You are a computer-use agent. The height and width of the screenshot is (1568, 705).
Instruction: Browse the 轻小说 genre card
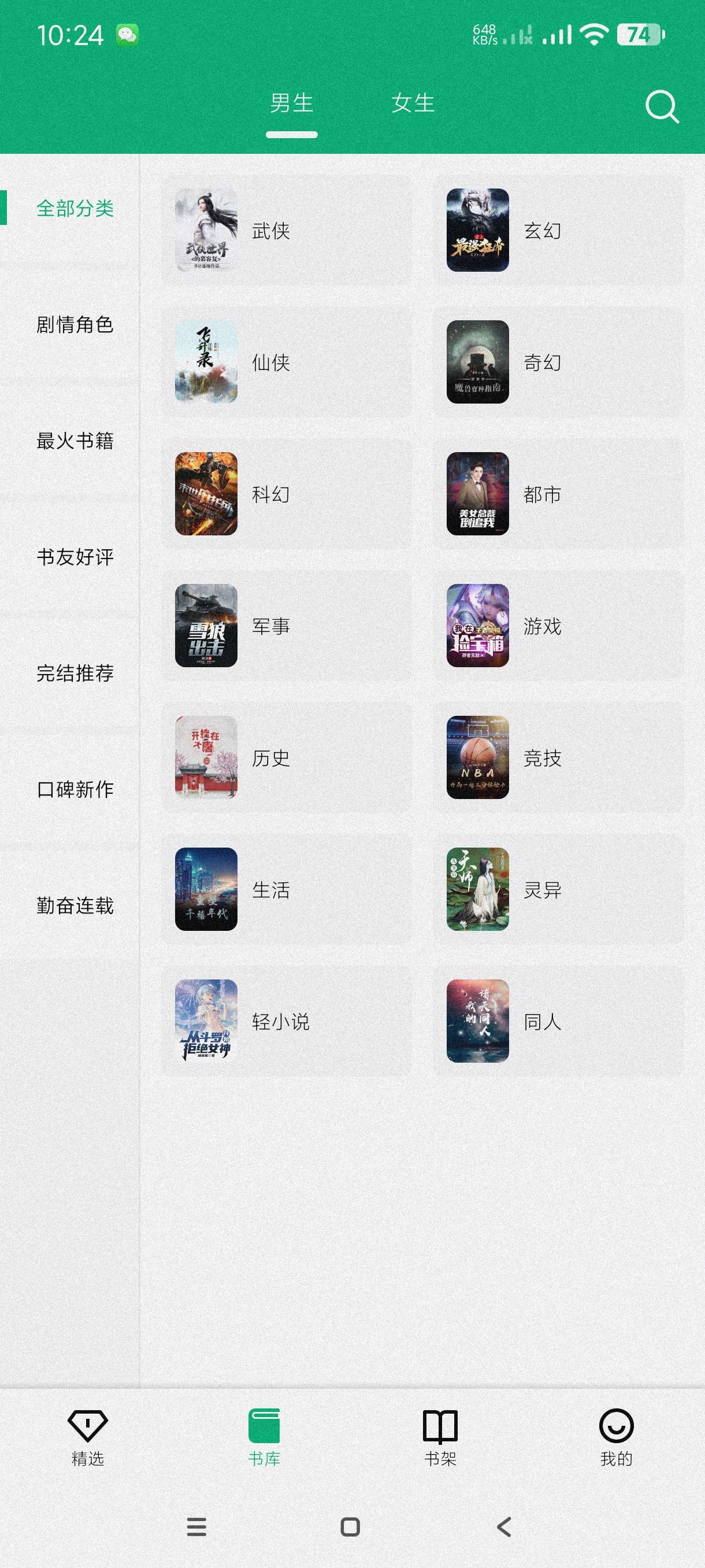point(287,1022)
